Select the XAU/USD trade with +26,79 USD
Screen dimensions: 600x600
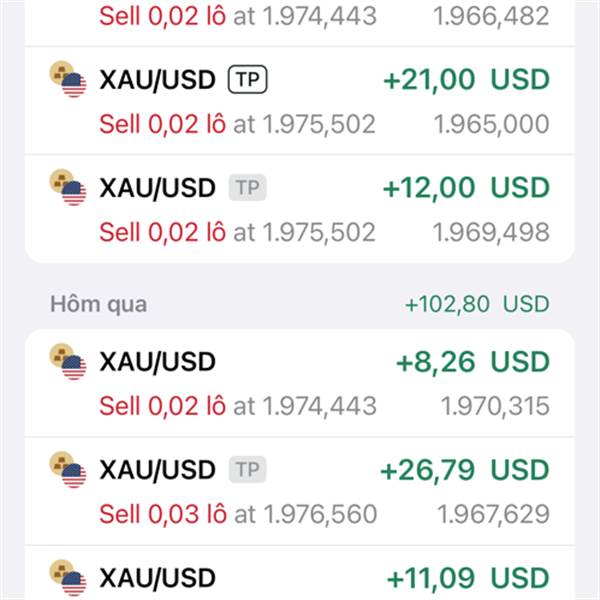pyautogui.click(x=300, y=491)
